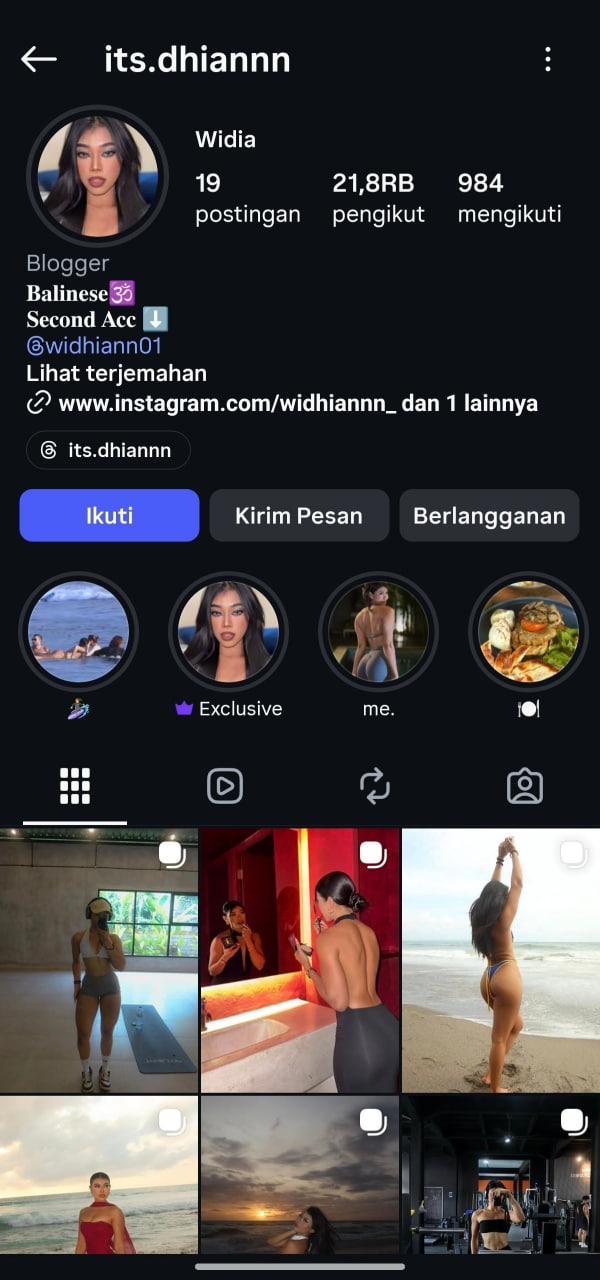Tap Kirim Pesan to send a message
Image resolution: width=600 pixels, height=1280 pixels.
click(x=299, y=516)
